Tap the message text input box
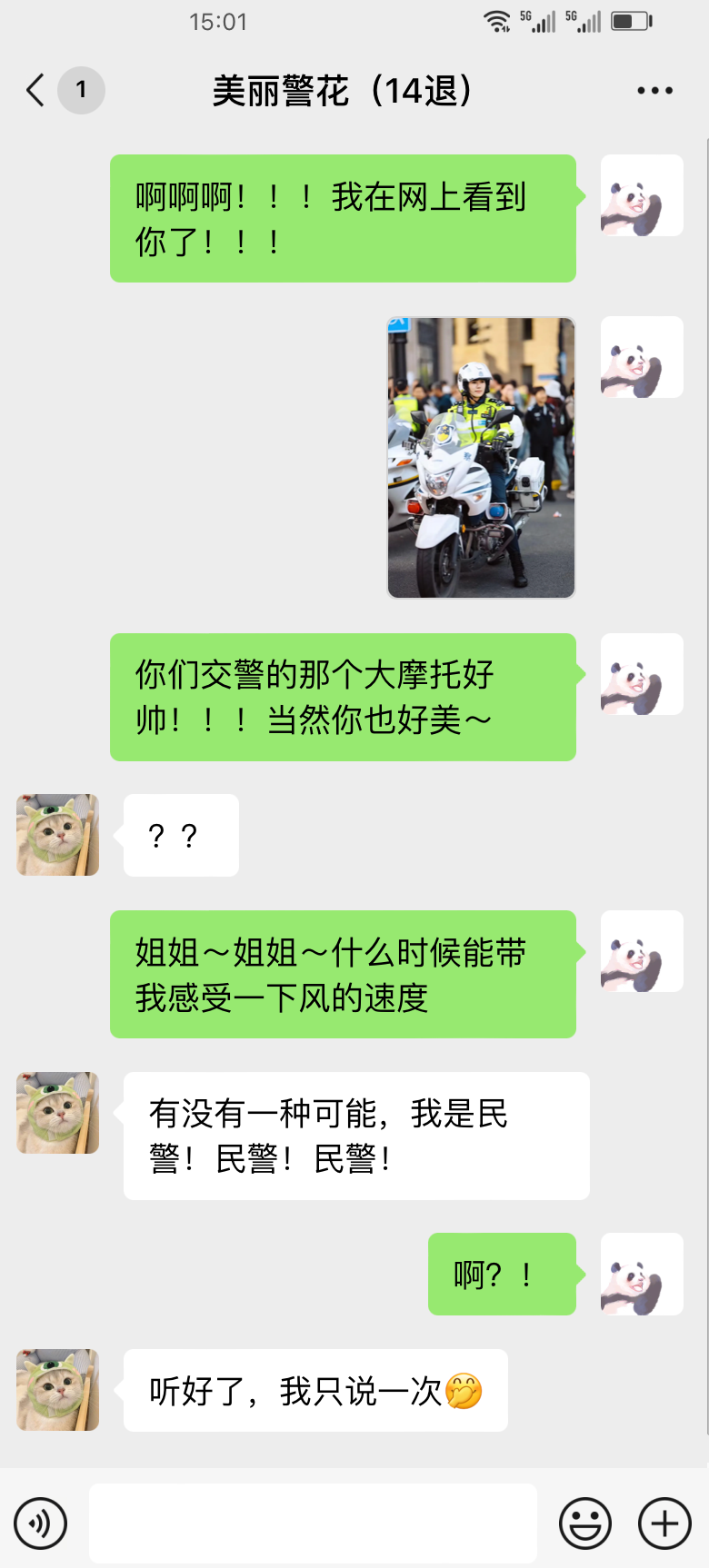 (313, 1523)
